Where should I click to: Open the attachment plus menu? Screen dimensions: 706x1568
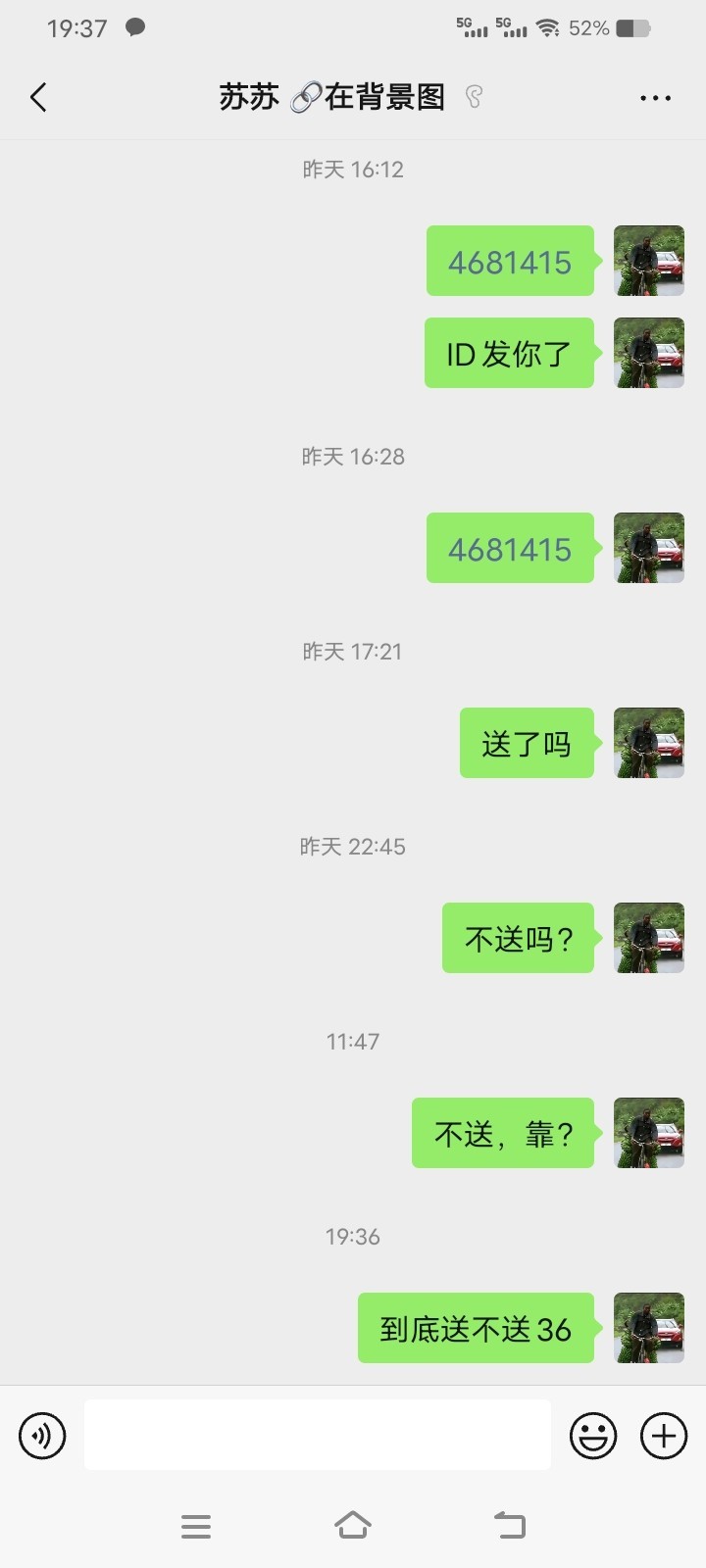pyautogui.click(x=663, y=1435)
